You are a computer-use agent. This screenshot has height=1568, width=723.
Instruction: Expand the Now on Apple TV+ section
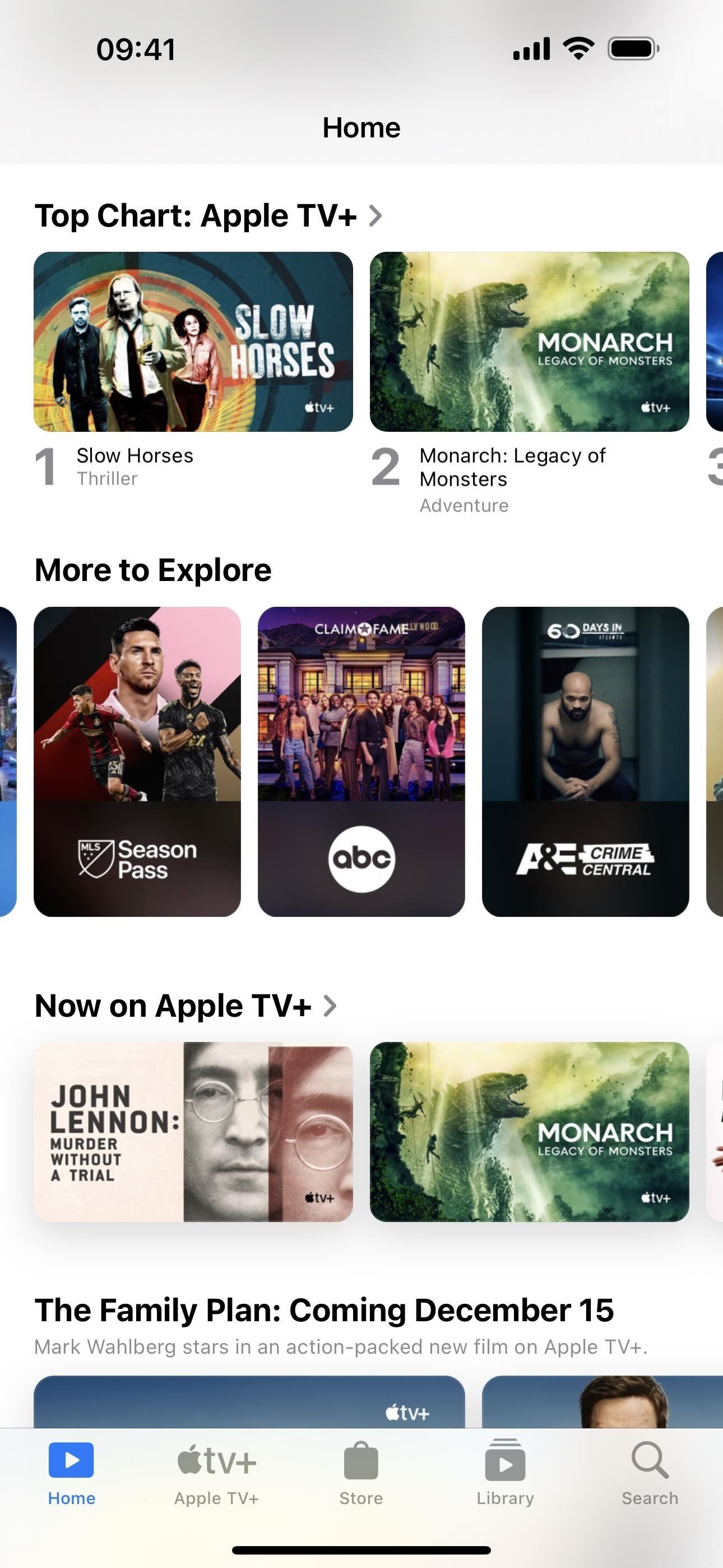[x=186, y=1006]
